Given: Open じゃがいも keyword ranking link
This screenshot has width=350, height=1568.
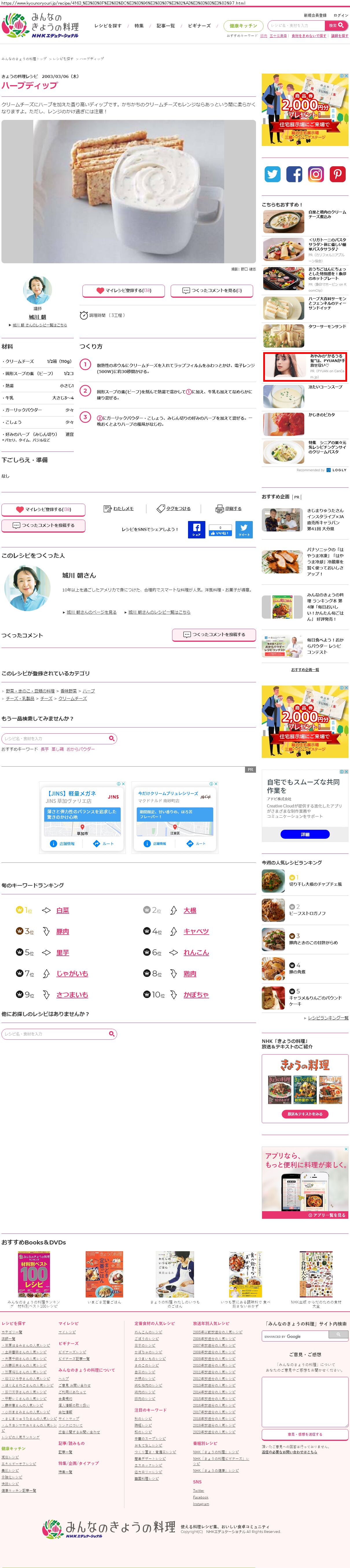Looking at the screenshot, I should tap(72, 973).
